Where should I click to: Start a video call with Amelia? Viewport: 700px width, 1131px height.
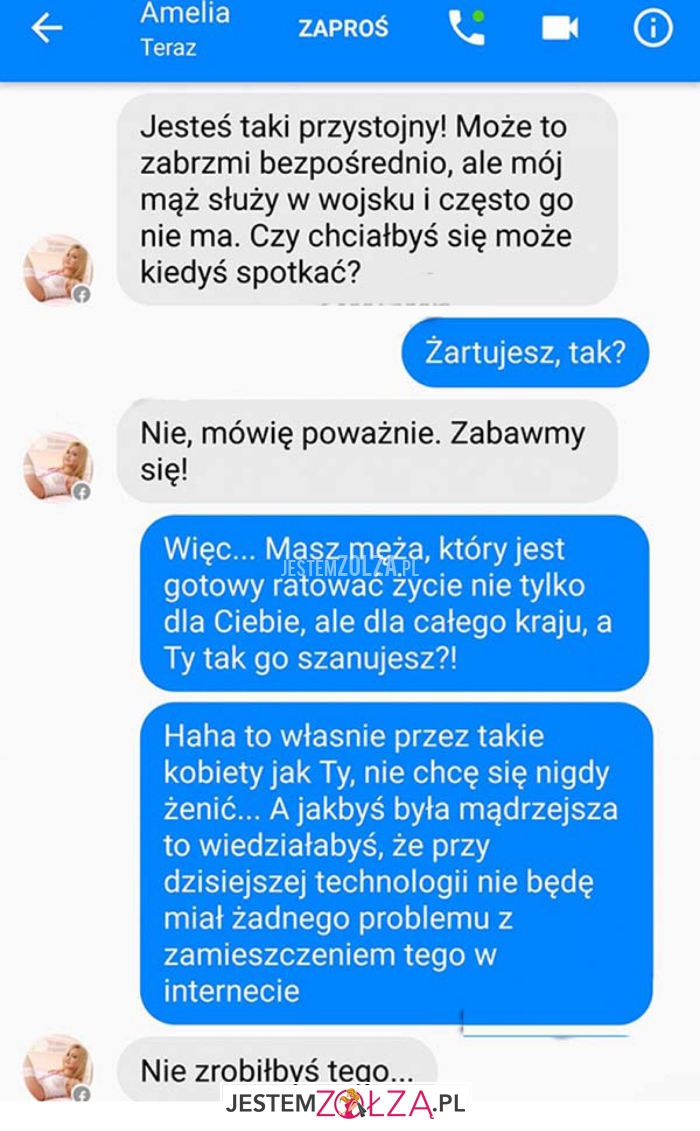coord(560,29)
